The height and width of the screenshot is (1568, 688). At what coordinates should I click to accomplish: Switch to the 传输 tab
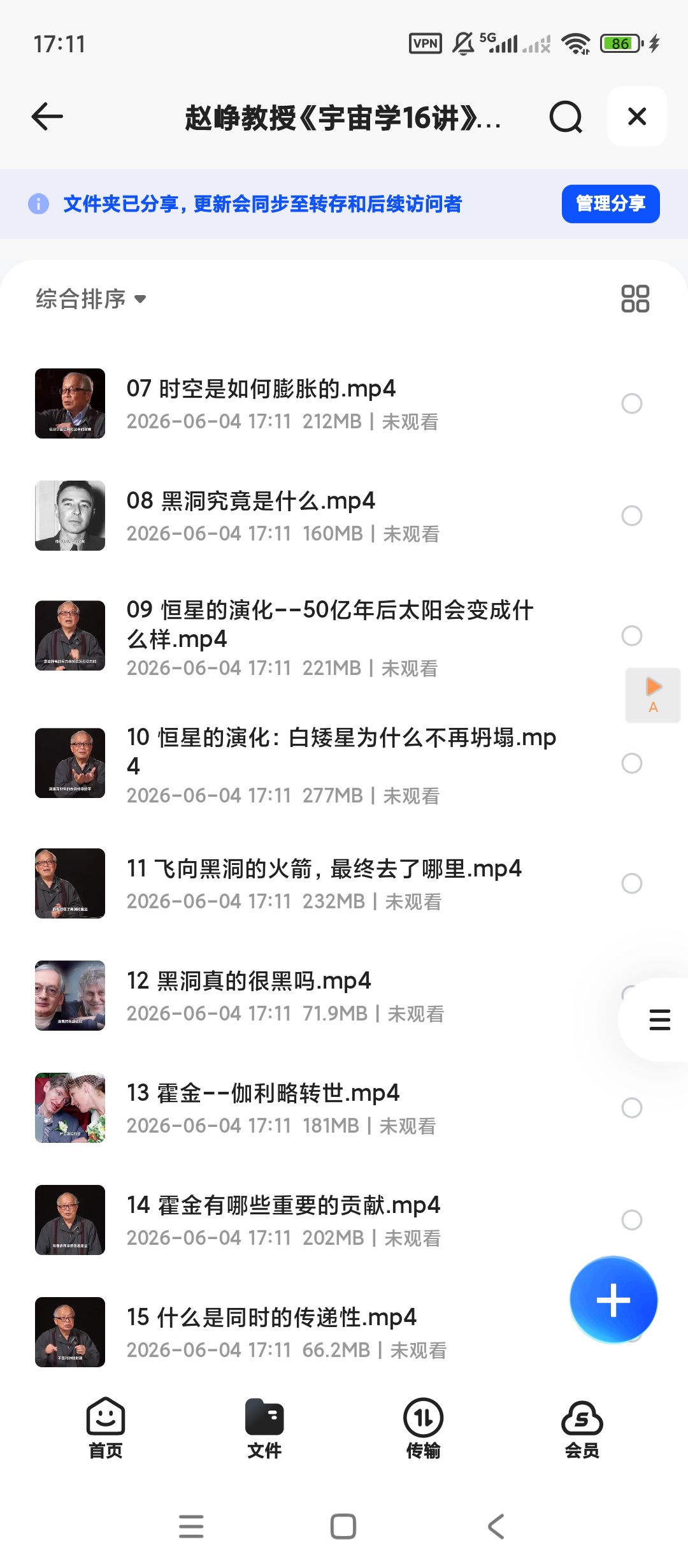coord(423,1428)
